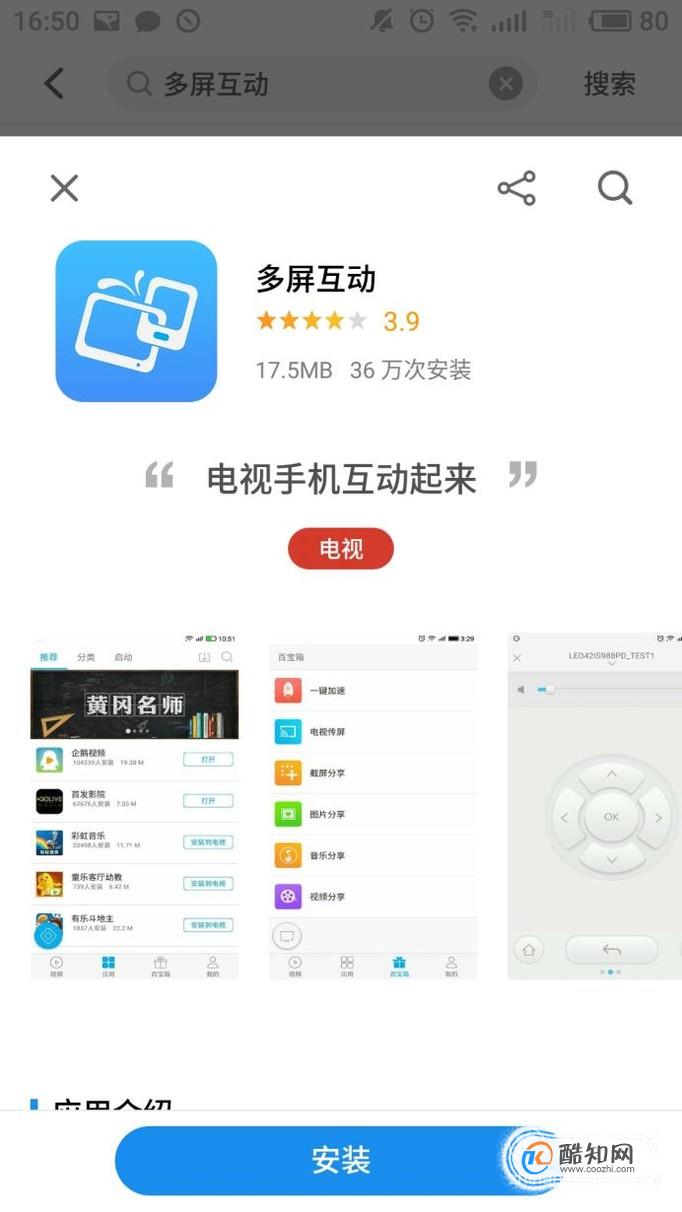Open the remote control screenshot preview

pyautogui.click(x=594, y=805)
